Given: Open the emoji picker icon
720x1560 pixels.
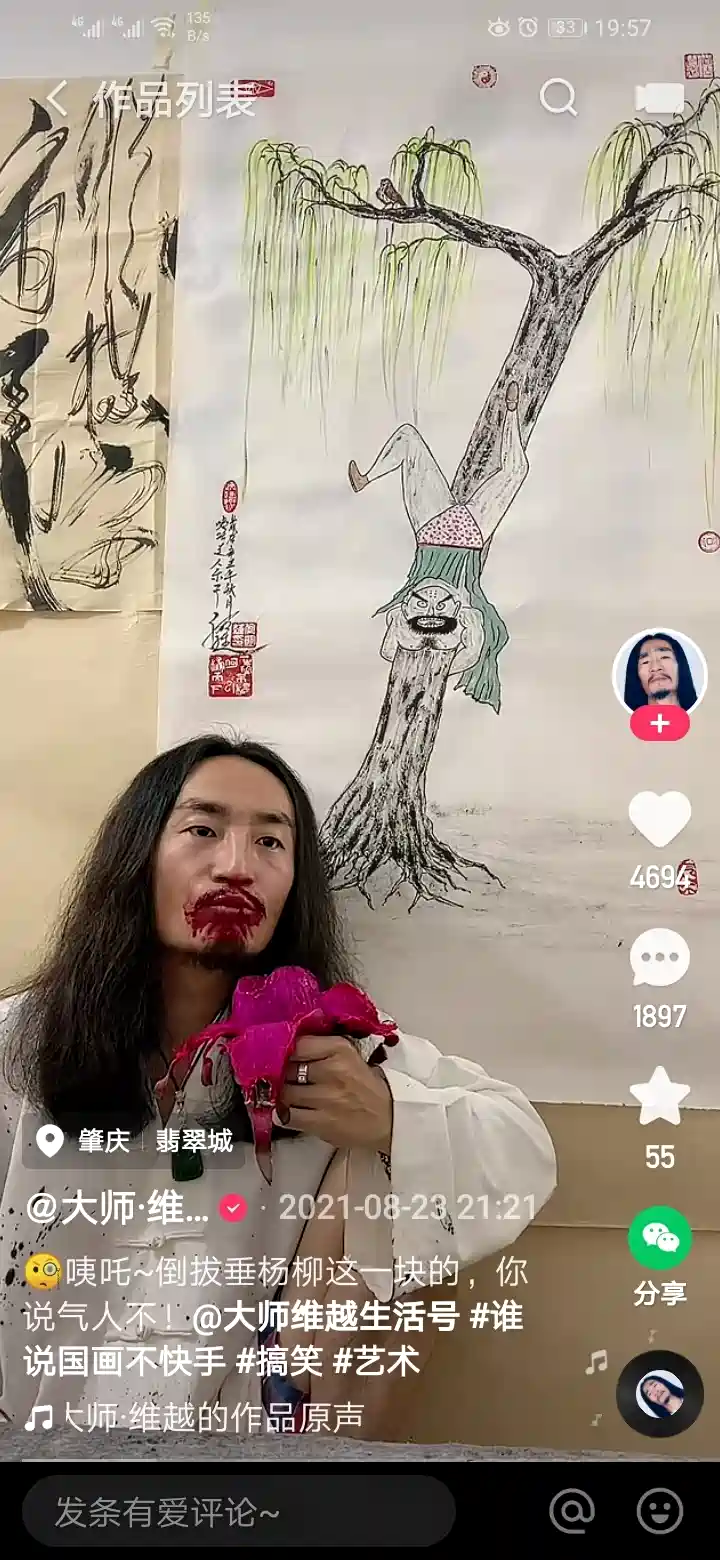Looking at the screenshot, I should pos(660,1511).
